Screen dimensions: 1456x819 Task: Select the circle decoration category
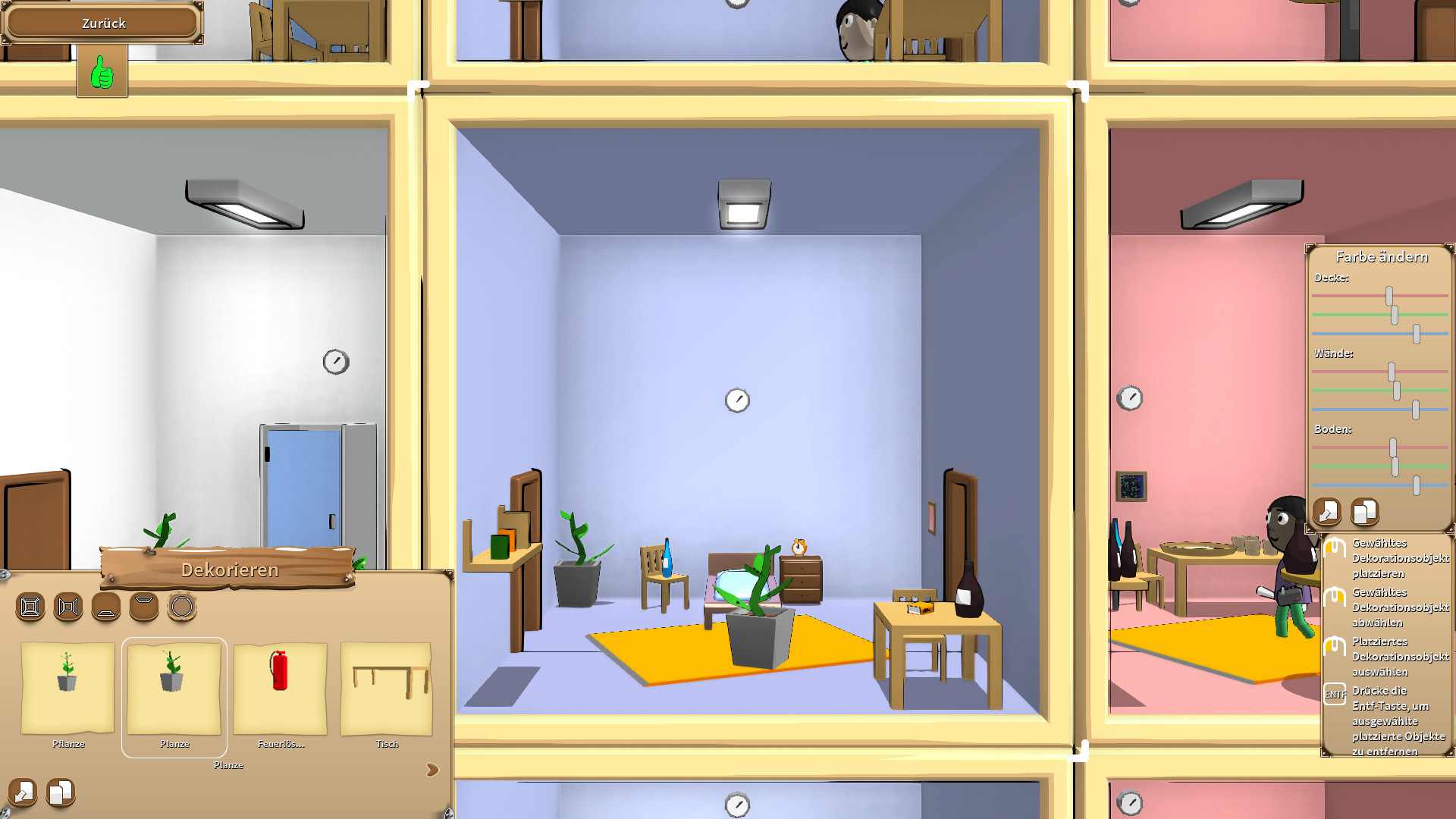click(182, 607)
